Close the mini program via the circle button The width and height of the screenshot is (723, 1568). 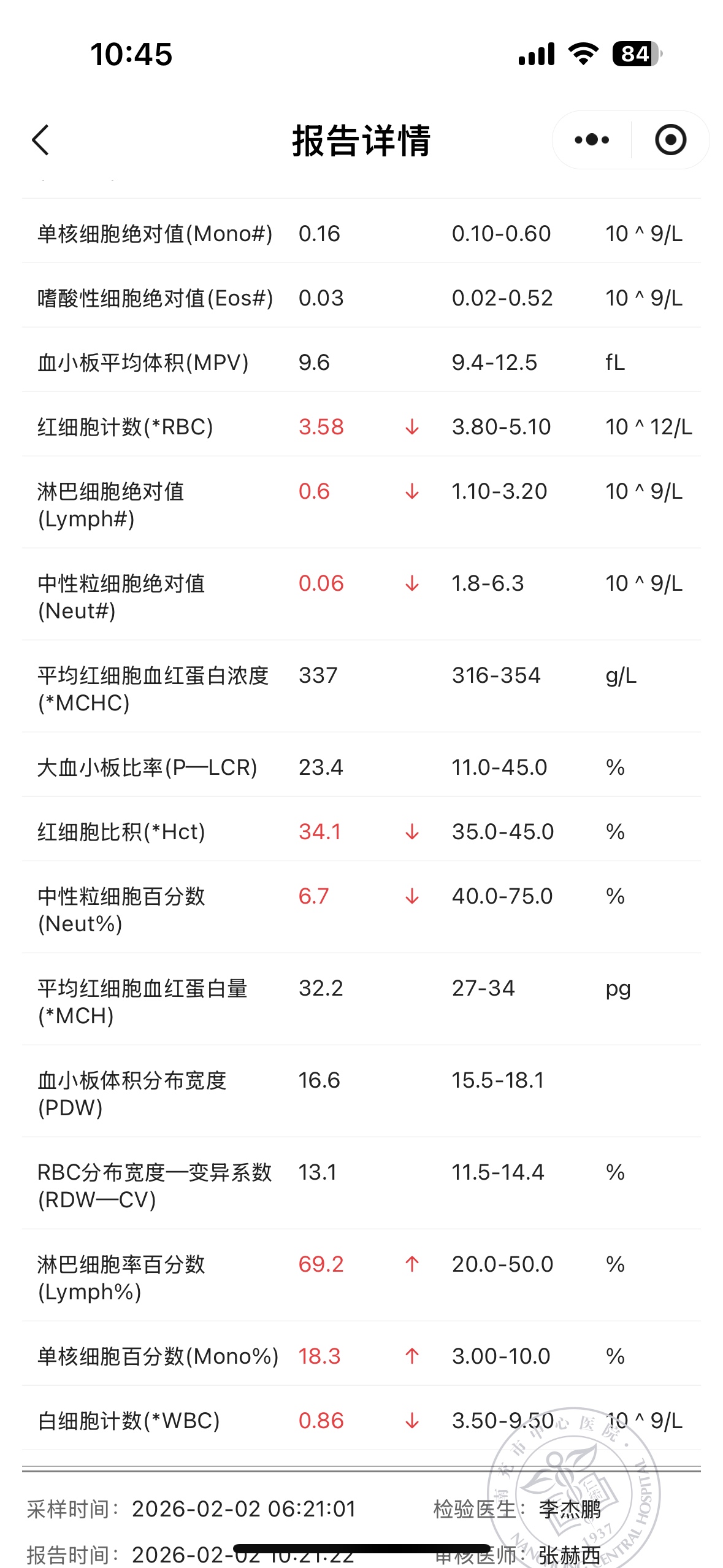[x=670, y=140]
